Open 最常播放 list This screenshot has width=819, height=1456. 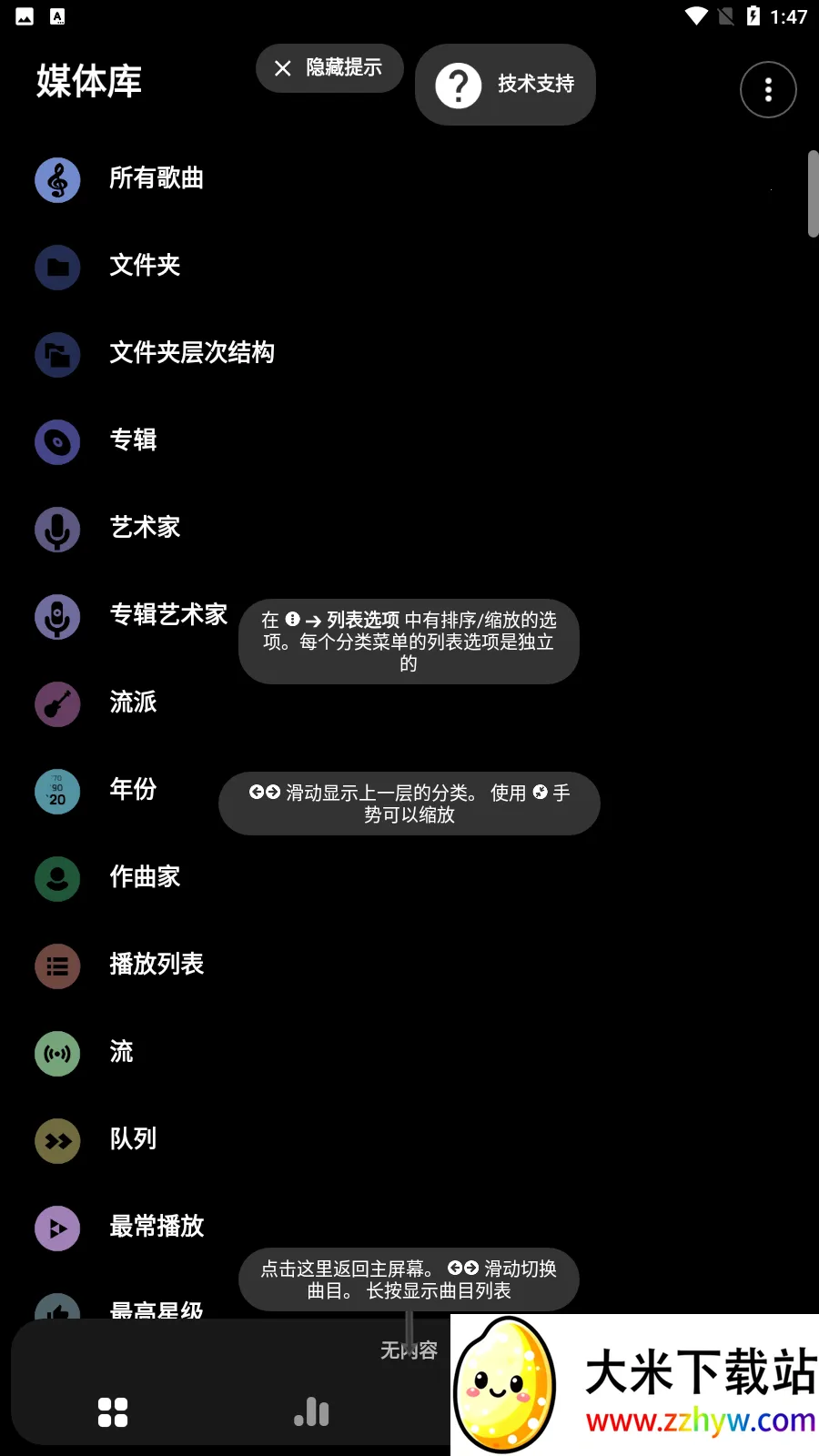click(156, 1228)
